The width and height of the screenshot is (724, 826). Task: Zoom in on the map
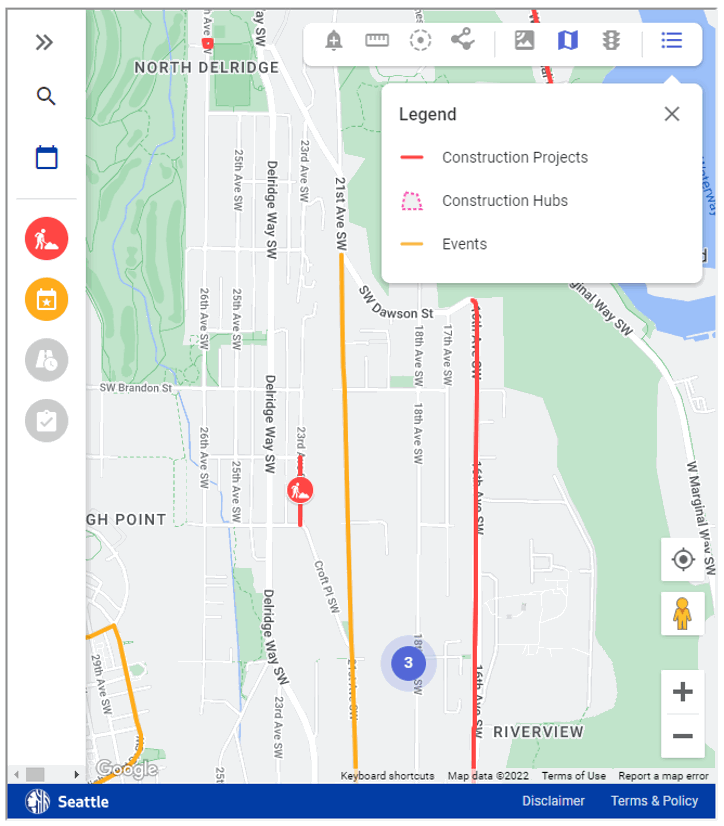[683, 692]
